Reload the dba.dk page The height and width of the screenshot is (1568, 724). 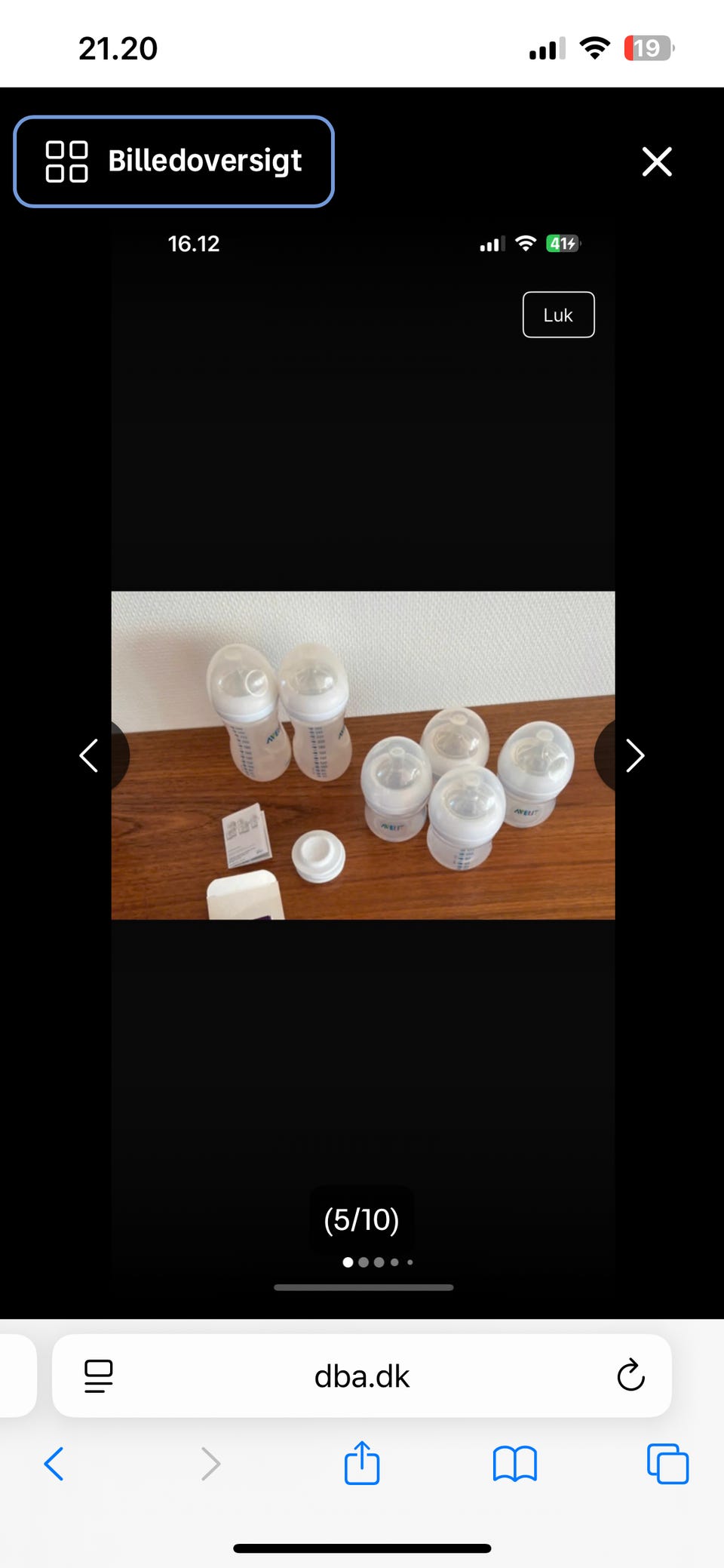click(630, 1376)
